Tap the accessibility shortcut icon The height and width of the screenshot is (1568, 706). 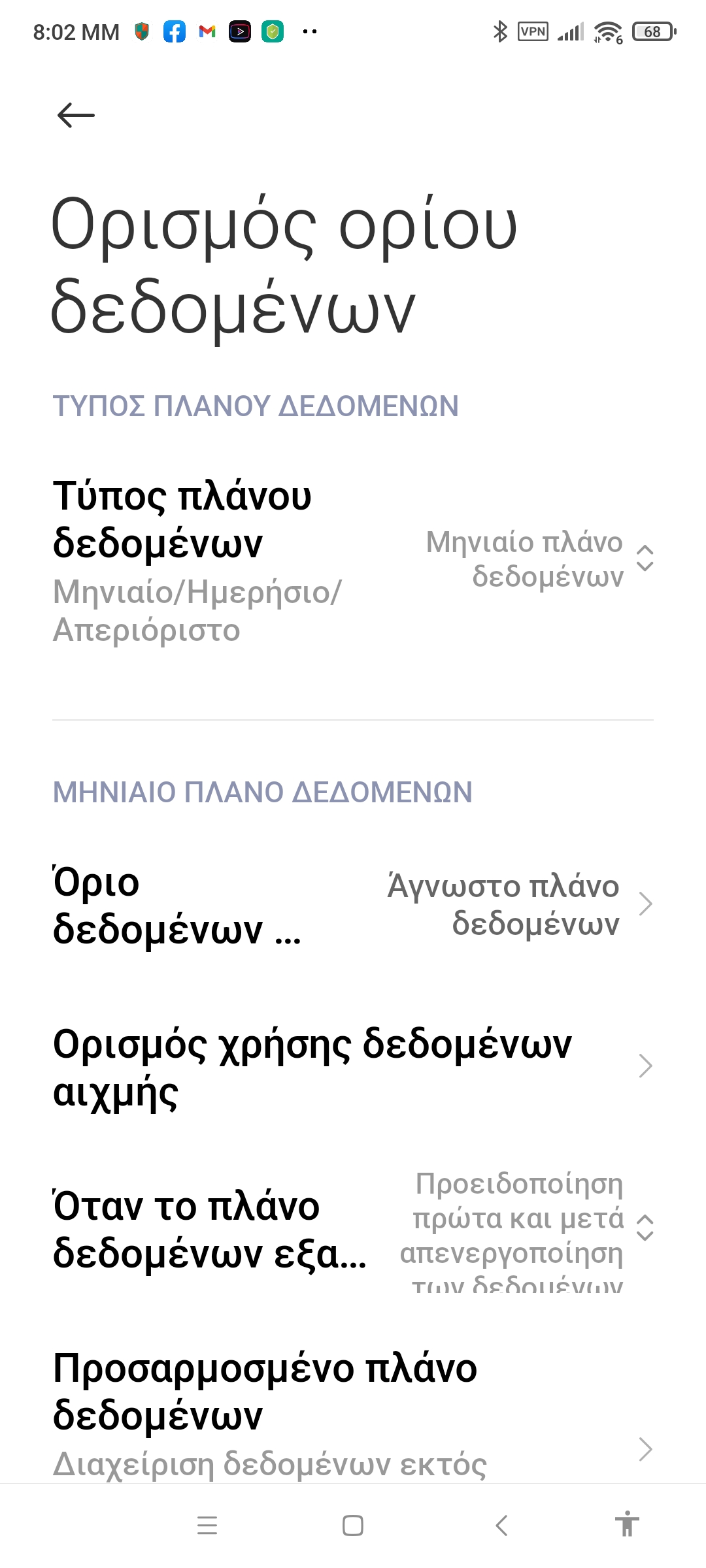coord(627,1524)
